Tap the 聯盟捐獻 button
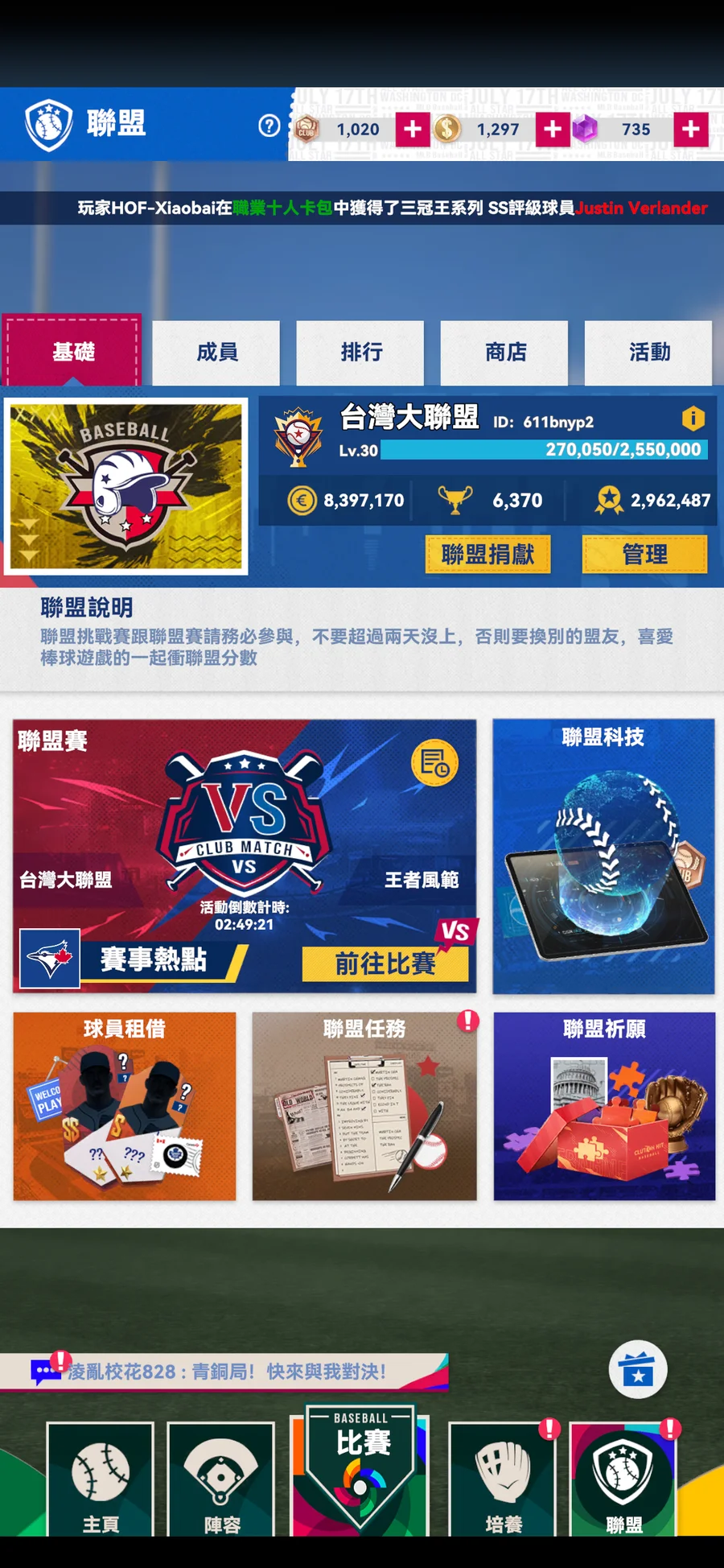This screenshot has width=724, height=1568. (x=488, y=555)
